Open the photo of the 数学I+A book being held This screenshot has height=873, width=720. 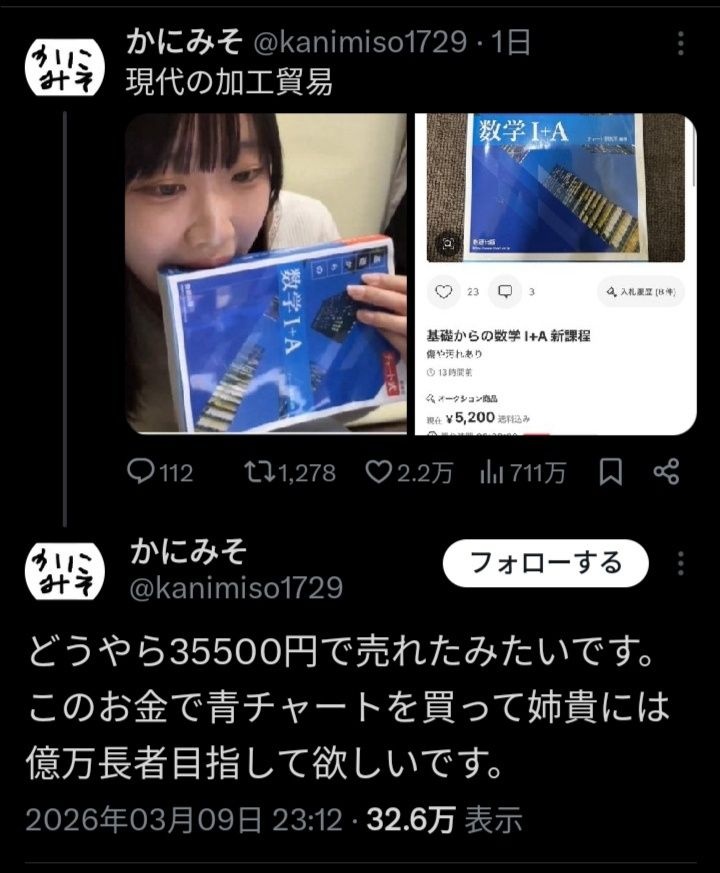[x=266, y=273]
